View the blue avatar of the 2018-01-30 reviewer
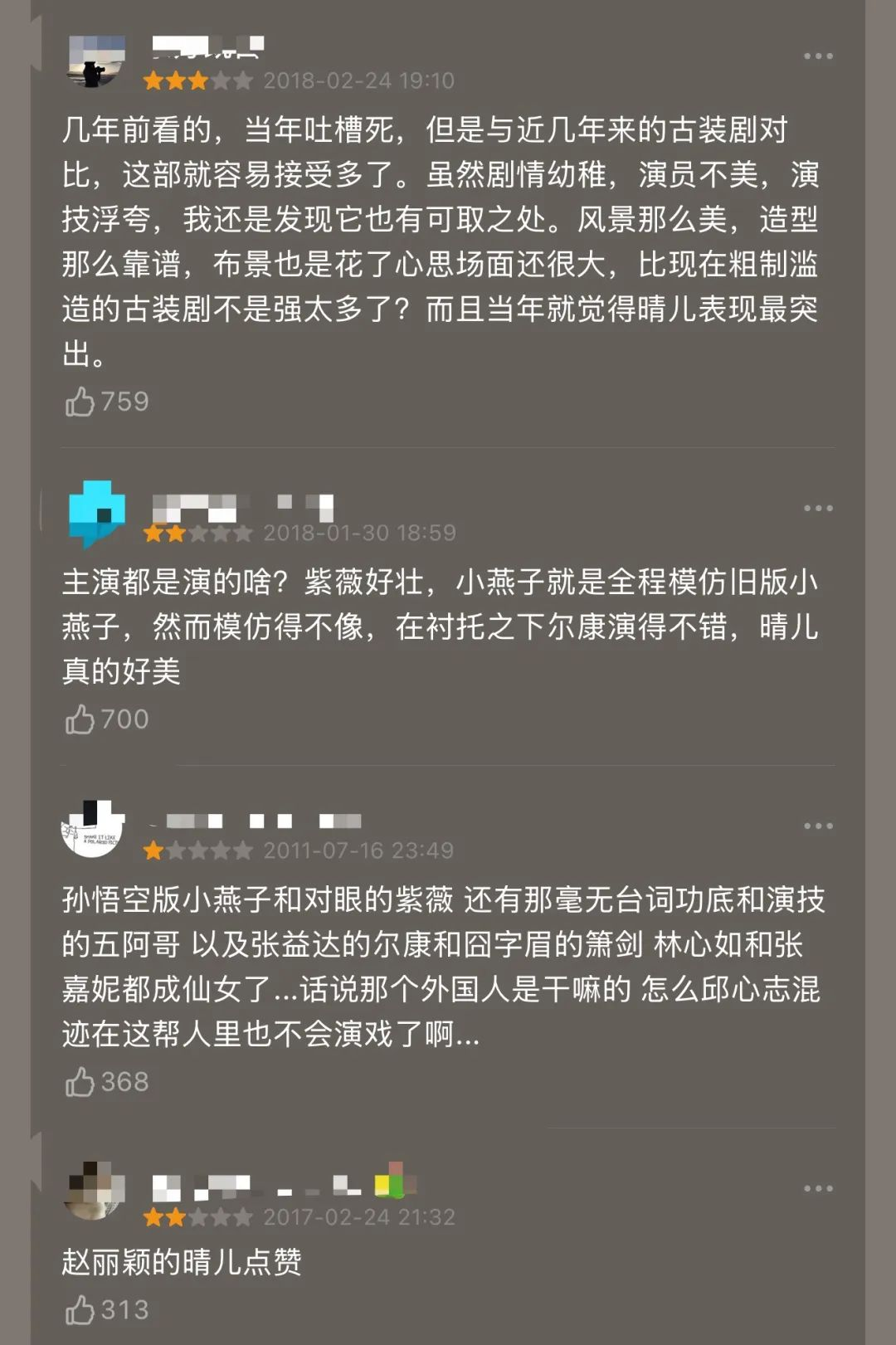This screenshot has width=896, height=1345. (x=96, y=513)
